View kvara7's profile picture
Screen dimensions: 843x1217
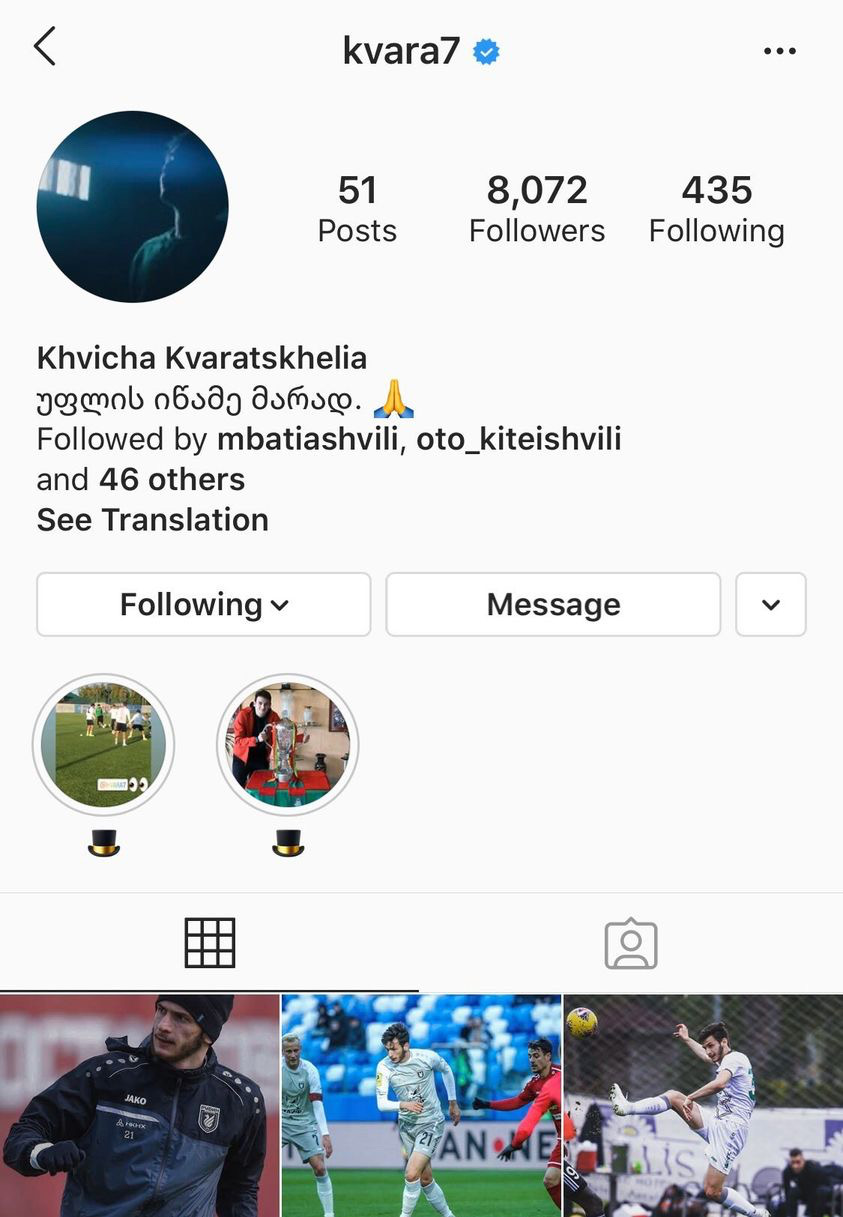(132, 207)
